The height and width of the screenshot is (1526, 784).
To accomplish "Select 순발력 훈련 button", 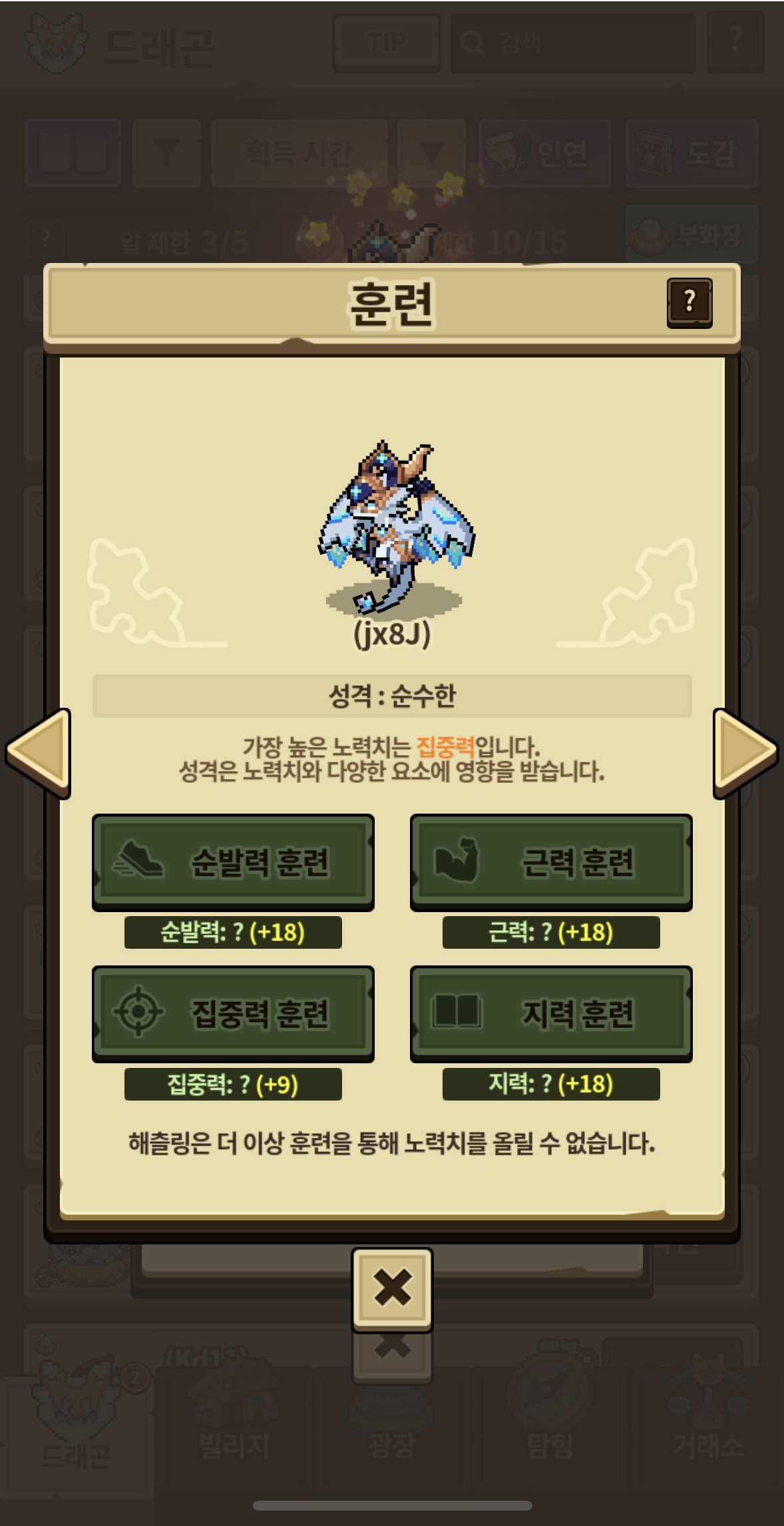I will [233, 862].
